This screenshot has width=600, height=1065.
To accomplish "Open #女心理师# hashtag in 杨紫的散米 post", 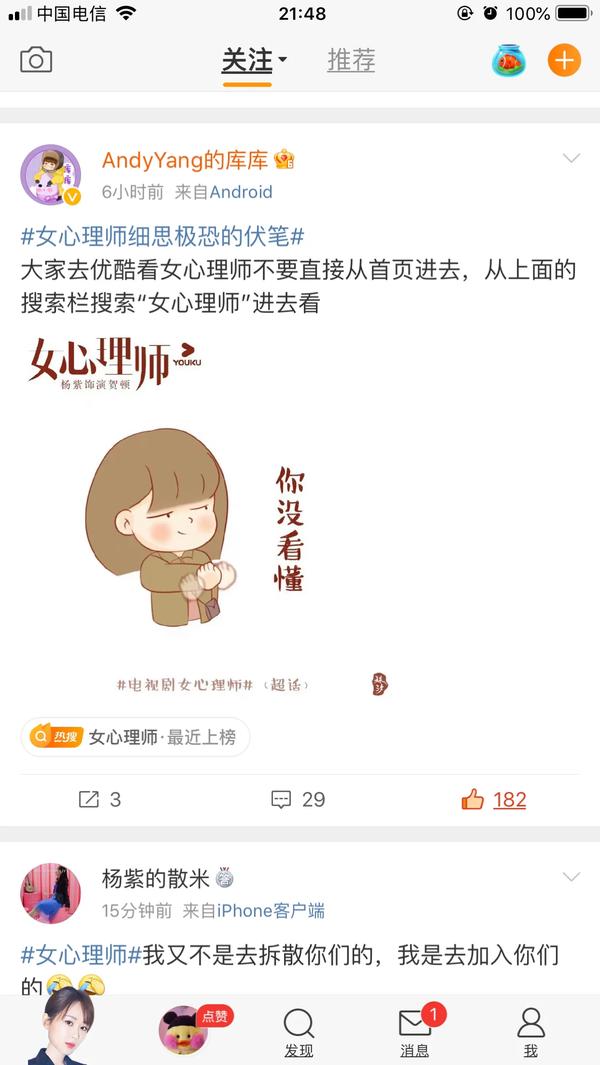I will 81,955.
